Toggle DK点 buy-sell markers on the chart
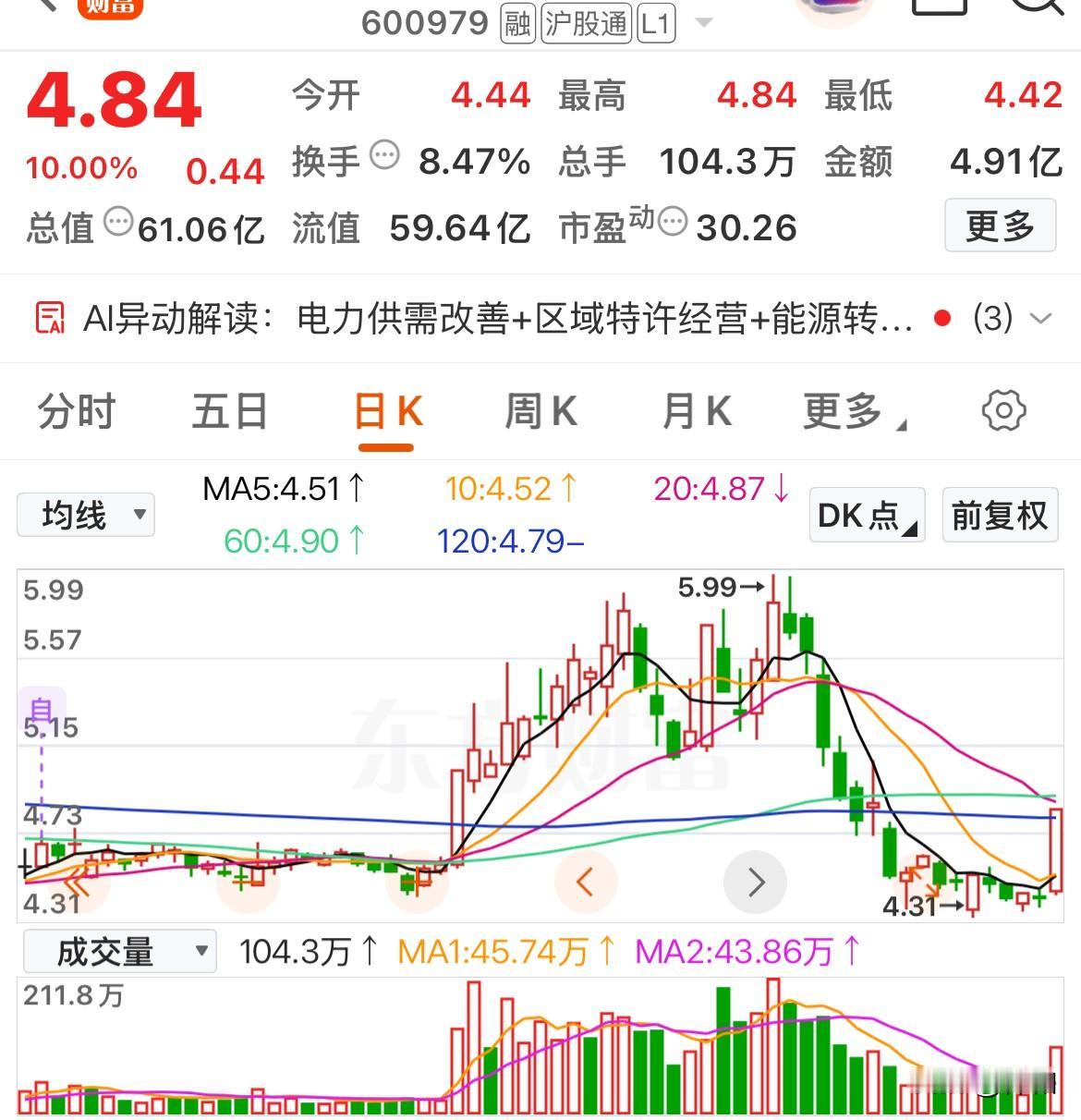 click(865, 516)
